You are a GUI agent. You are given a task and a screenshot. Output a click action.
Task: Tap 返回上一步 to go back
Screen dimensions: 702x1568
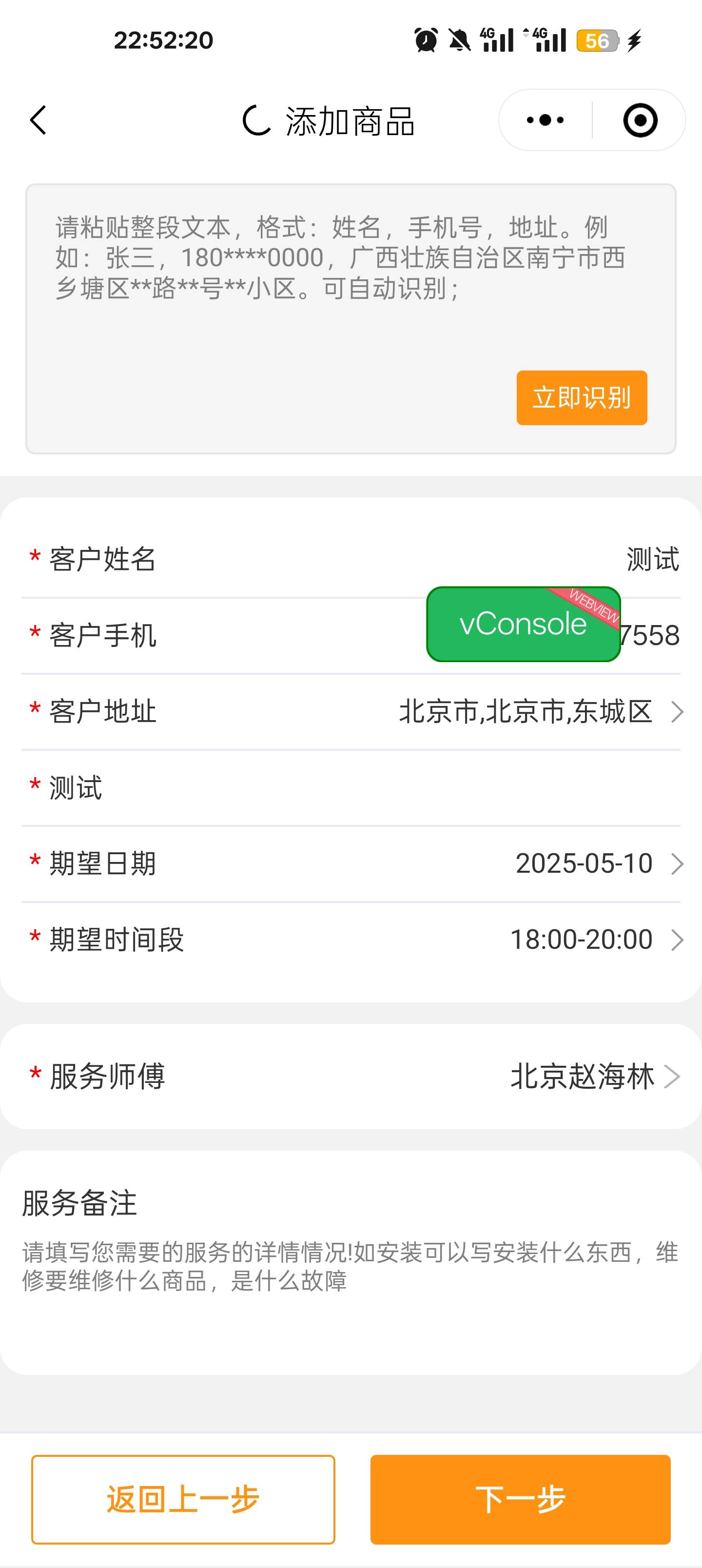[x=183, y=1499]
